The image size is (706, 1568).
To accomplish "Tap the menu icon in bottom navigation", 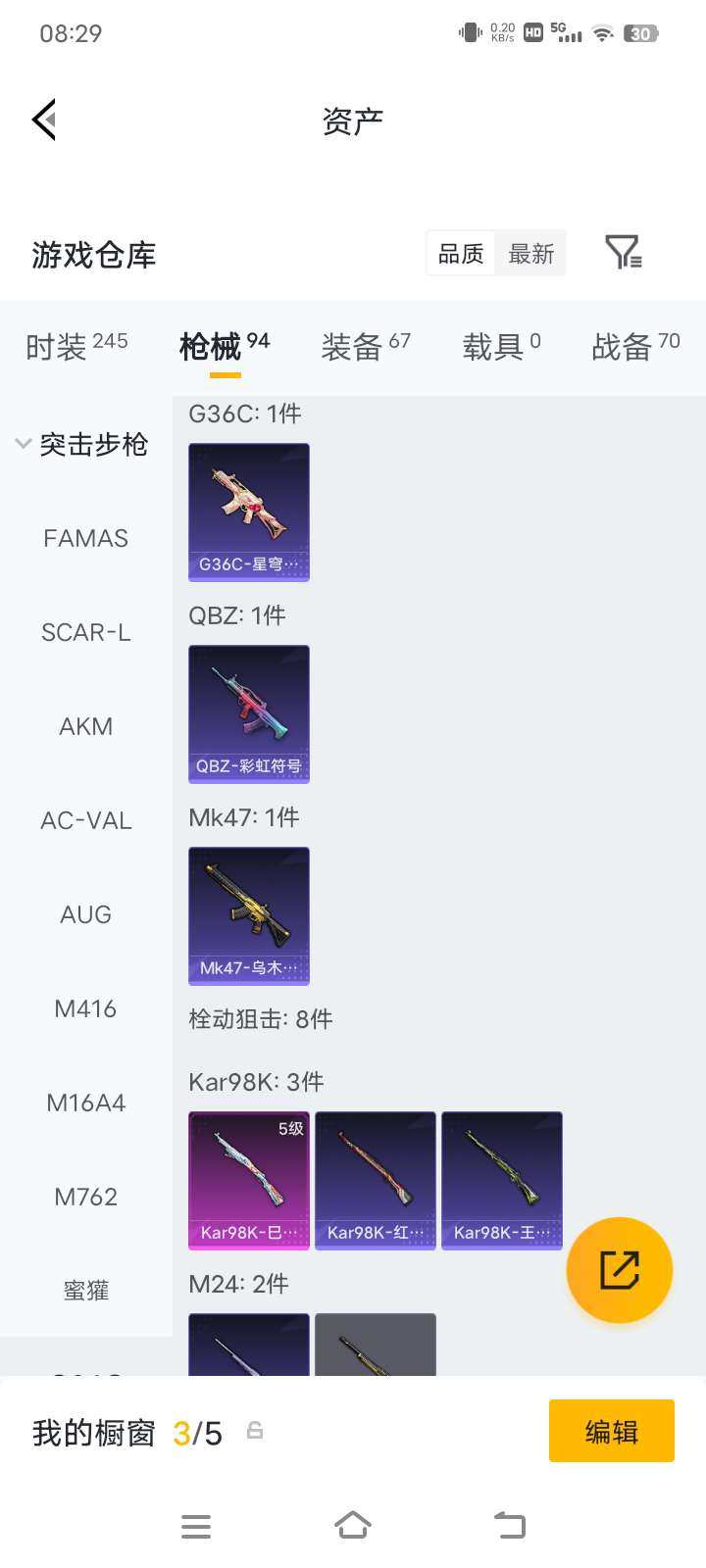I will click(x=196, y=1526).
